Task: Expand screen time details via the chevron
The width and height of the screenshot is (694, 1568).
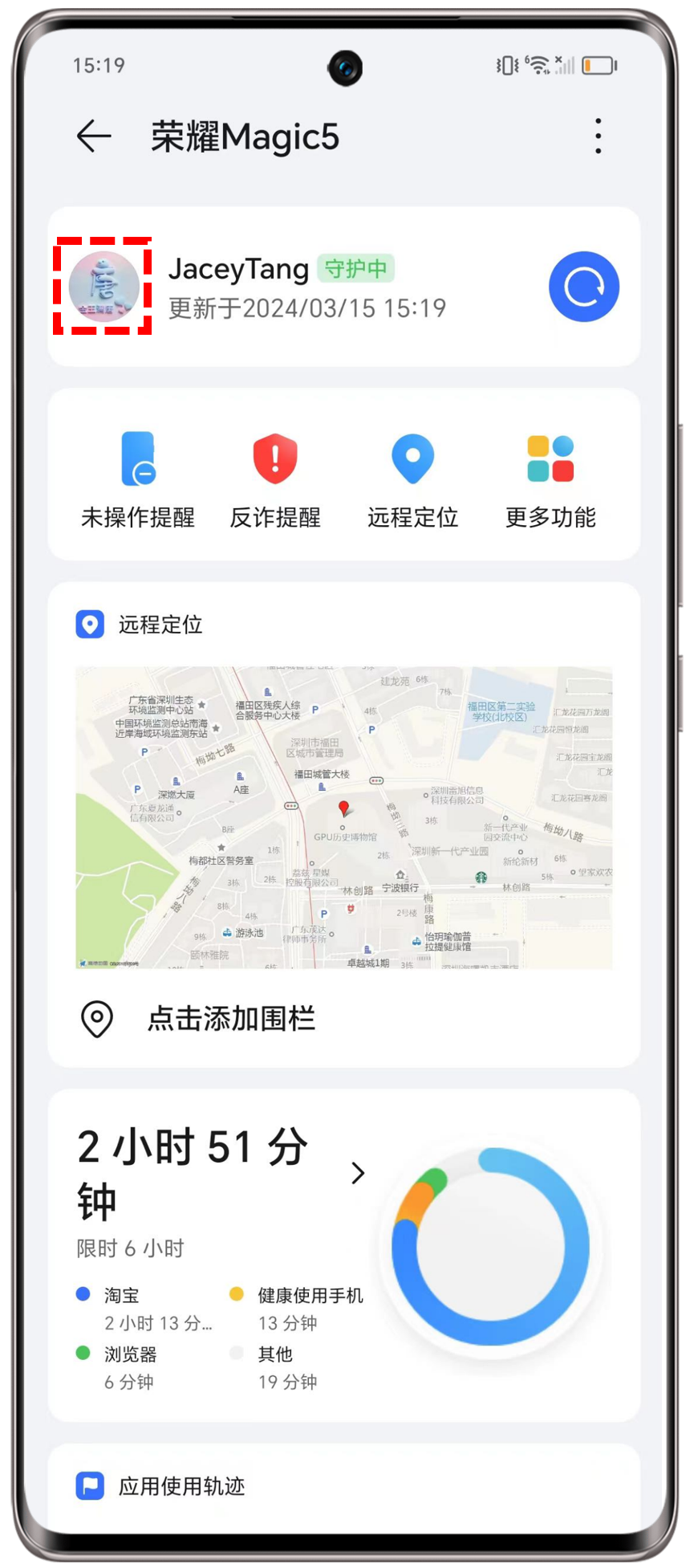Action: click(358, 1173)
